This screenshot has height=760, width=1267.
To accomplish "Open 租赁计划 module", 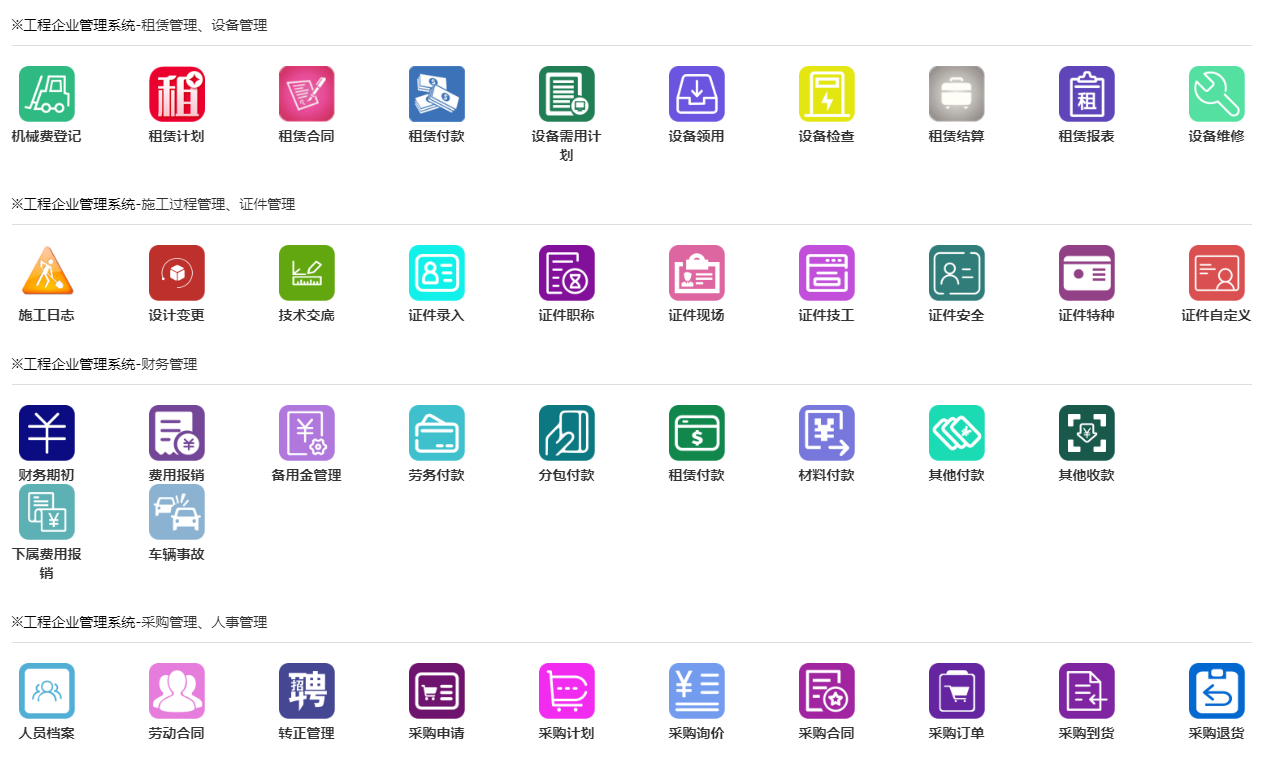I will click(x=176, y=94).
